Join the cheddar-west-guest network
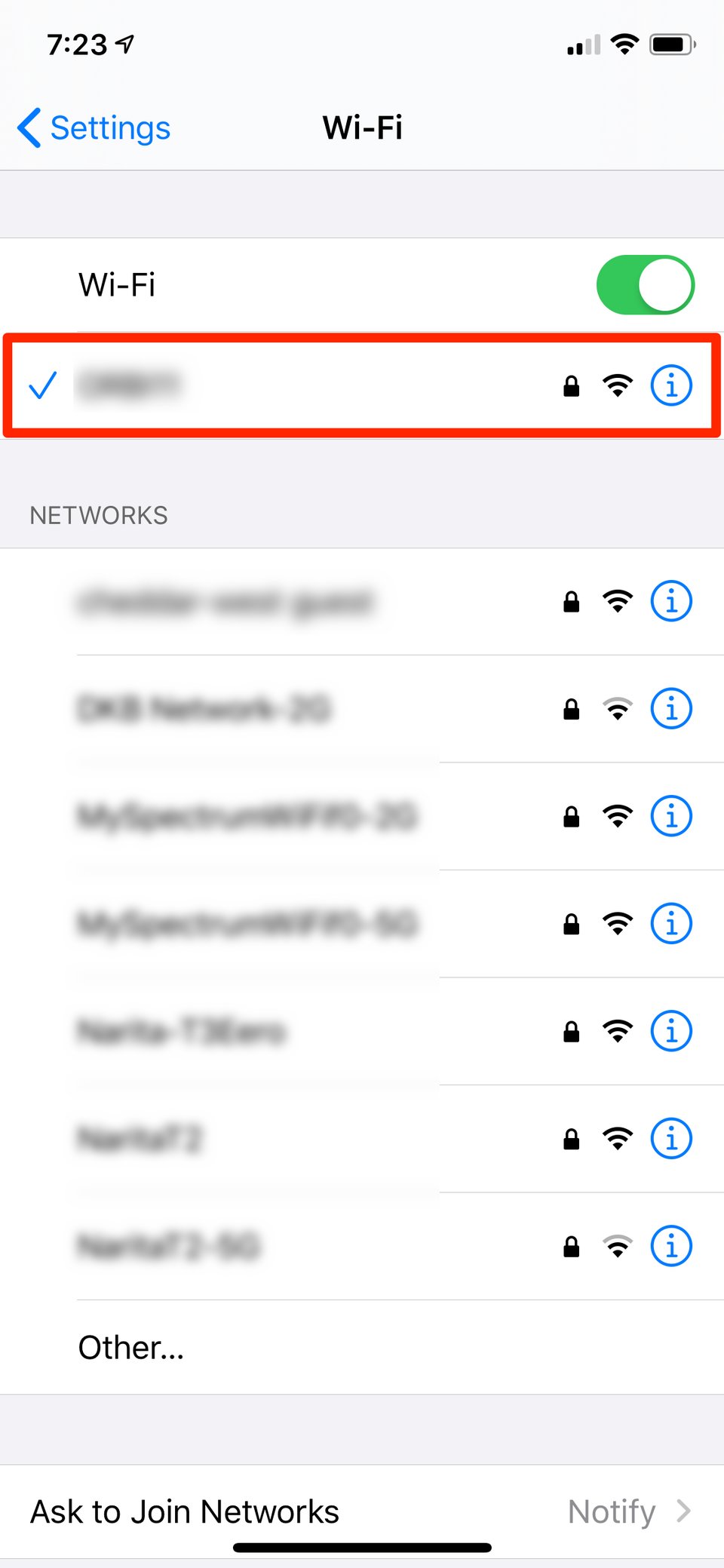 [226, 602]
